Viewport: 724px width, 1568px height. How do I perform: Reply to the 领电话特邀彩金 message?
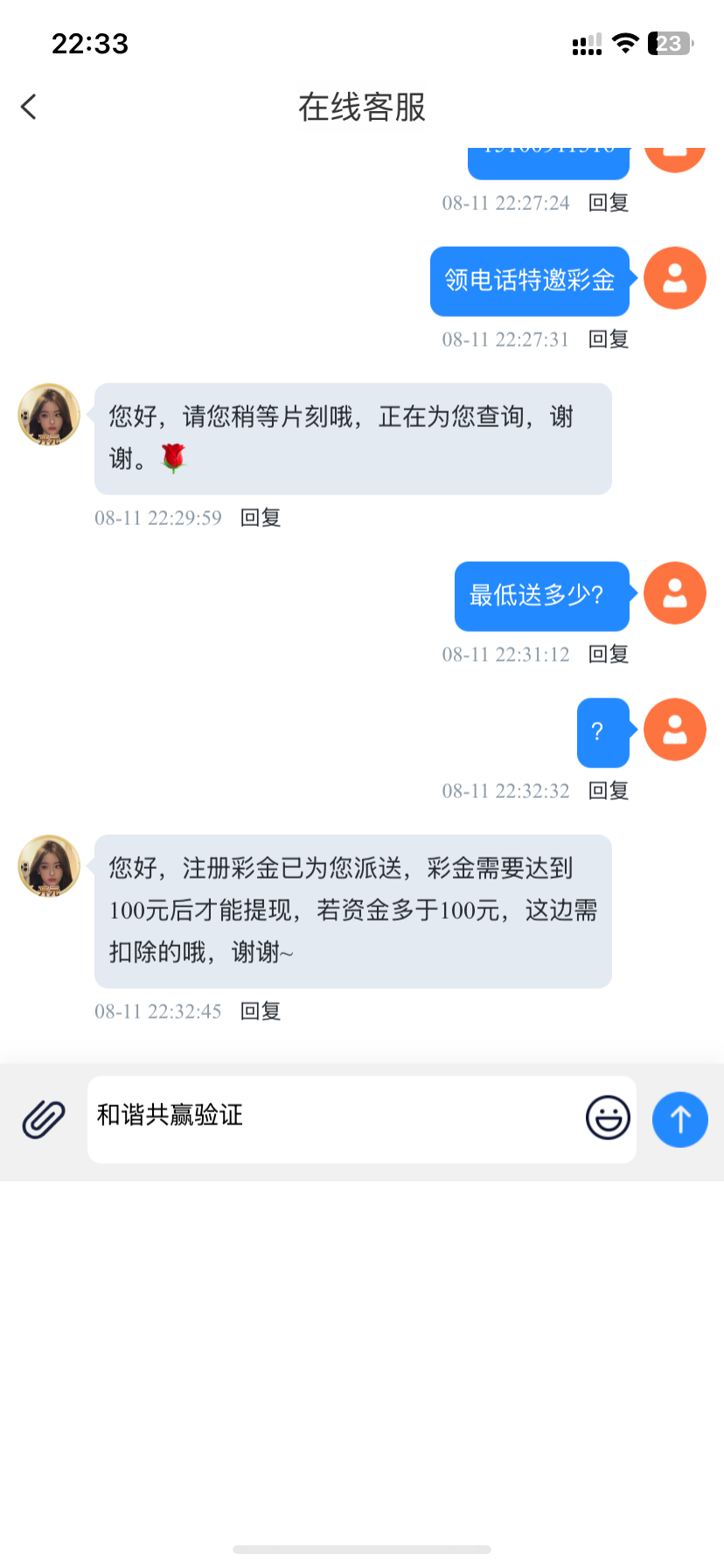609,339
